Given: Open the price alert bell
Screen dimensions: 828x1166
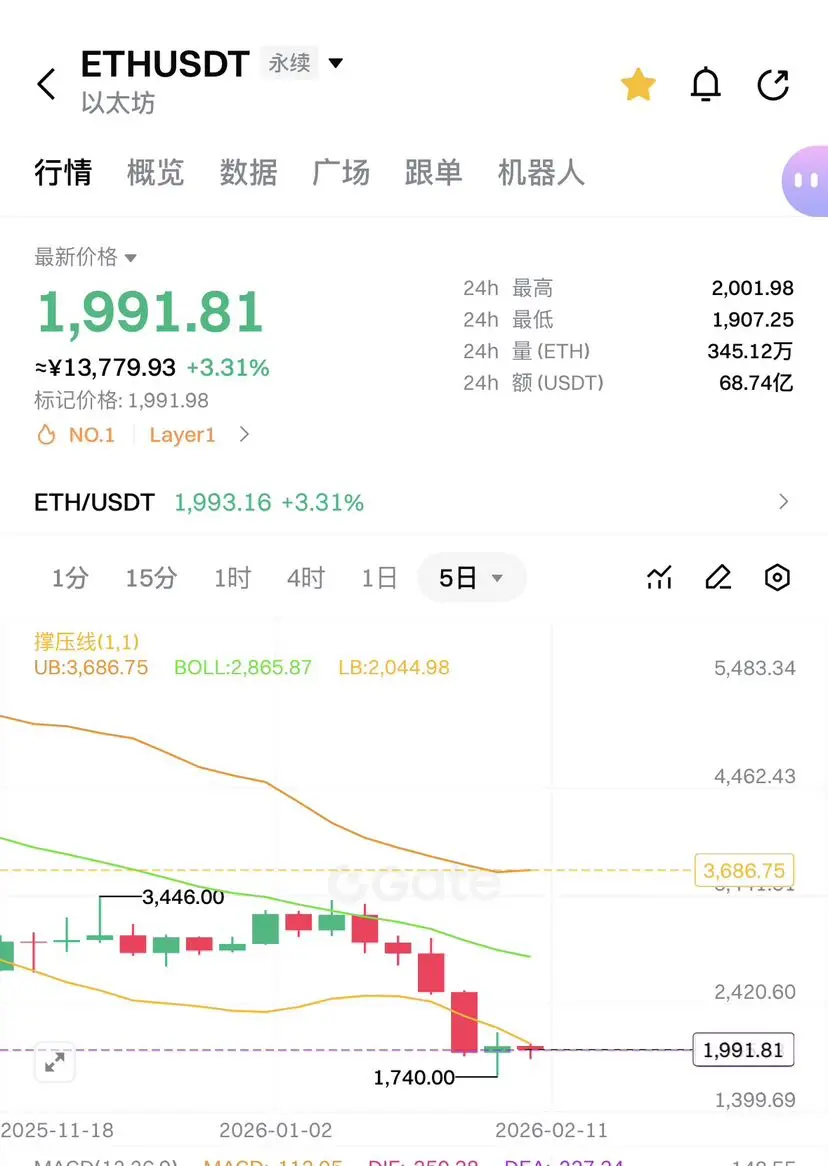Looking at the screenshot, I should (x=706, y=85).
